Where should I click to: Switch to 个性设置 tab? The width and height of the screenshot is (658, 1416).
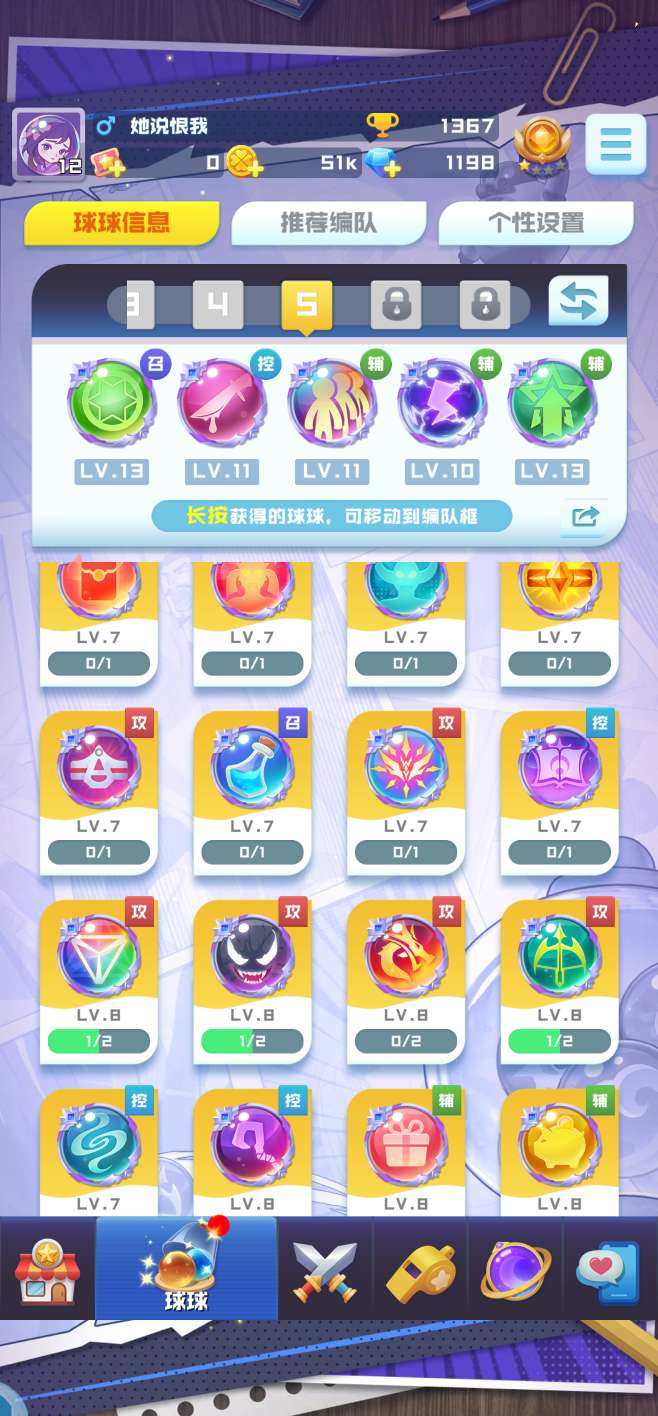536,223
